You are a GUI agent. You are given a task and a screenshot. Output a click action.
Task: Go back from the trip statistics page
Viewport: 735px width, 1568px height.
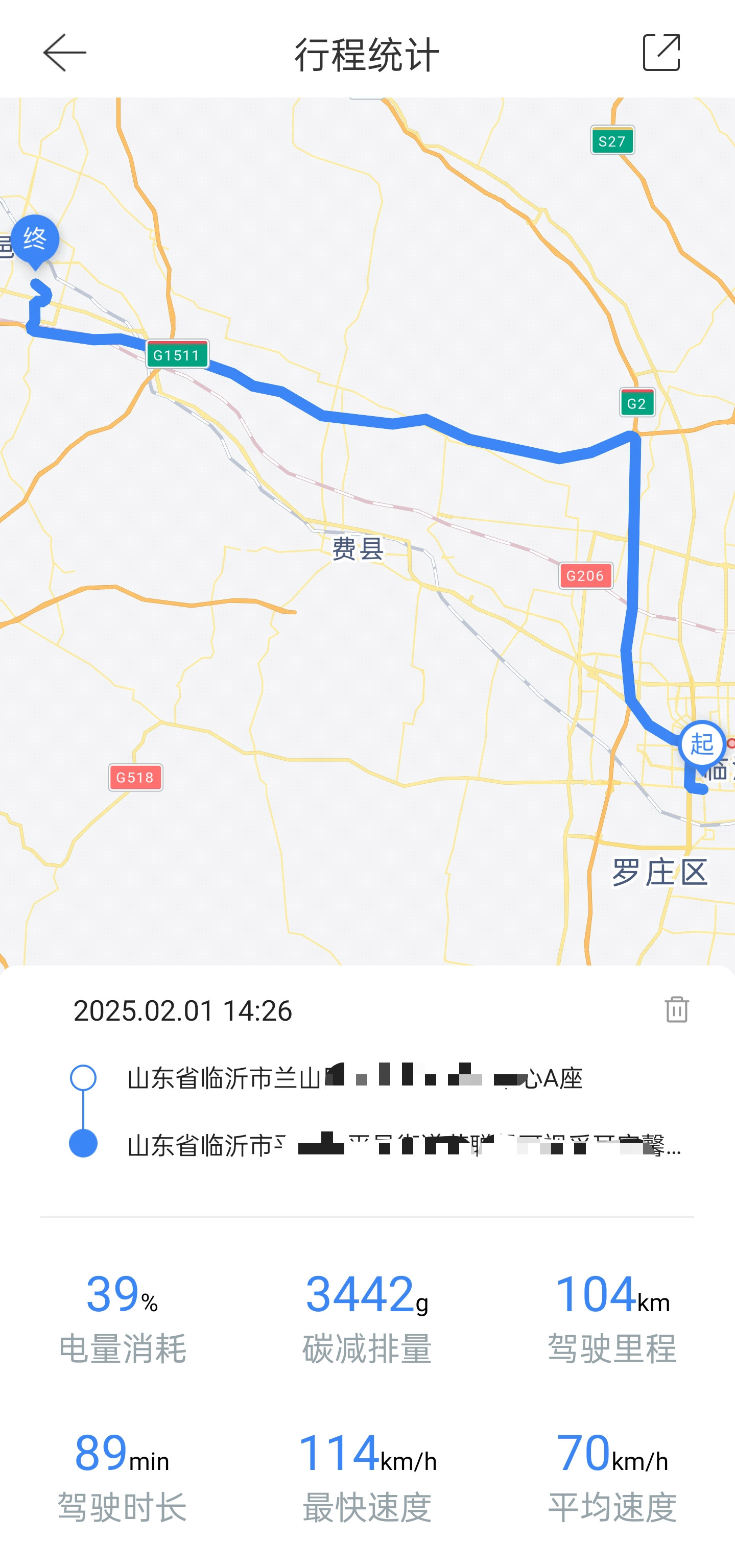64,53
